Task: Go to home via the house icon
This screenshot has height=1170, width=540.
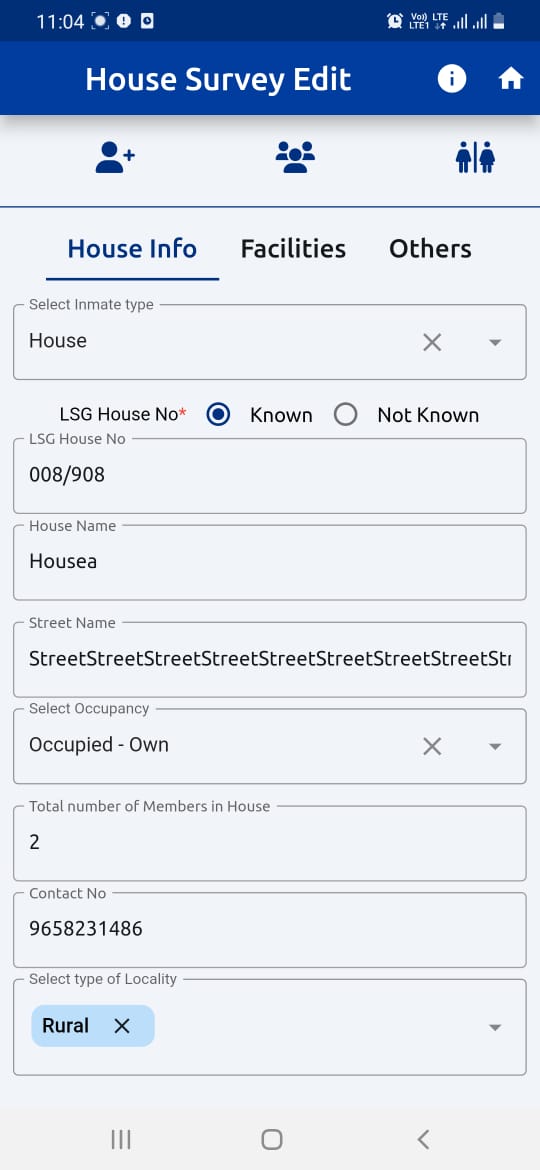Action: (511, 78)
